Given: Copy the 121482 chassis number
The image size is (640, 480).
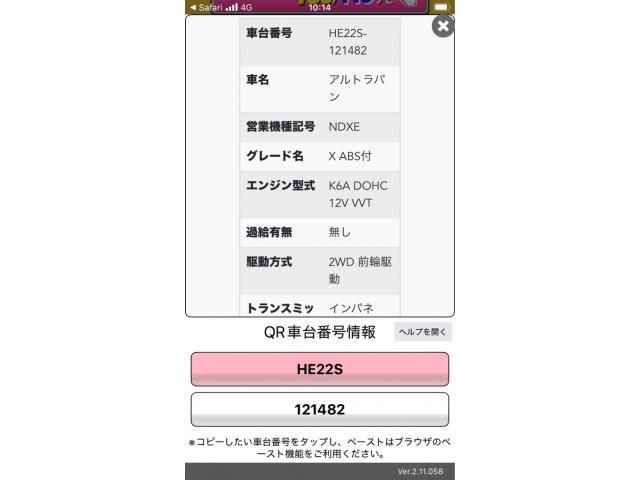Looking at the screenshot, I should click(319, 410).
